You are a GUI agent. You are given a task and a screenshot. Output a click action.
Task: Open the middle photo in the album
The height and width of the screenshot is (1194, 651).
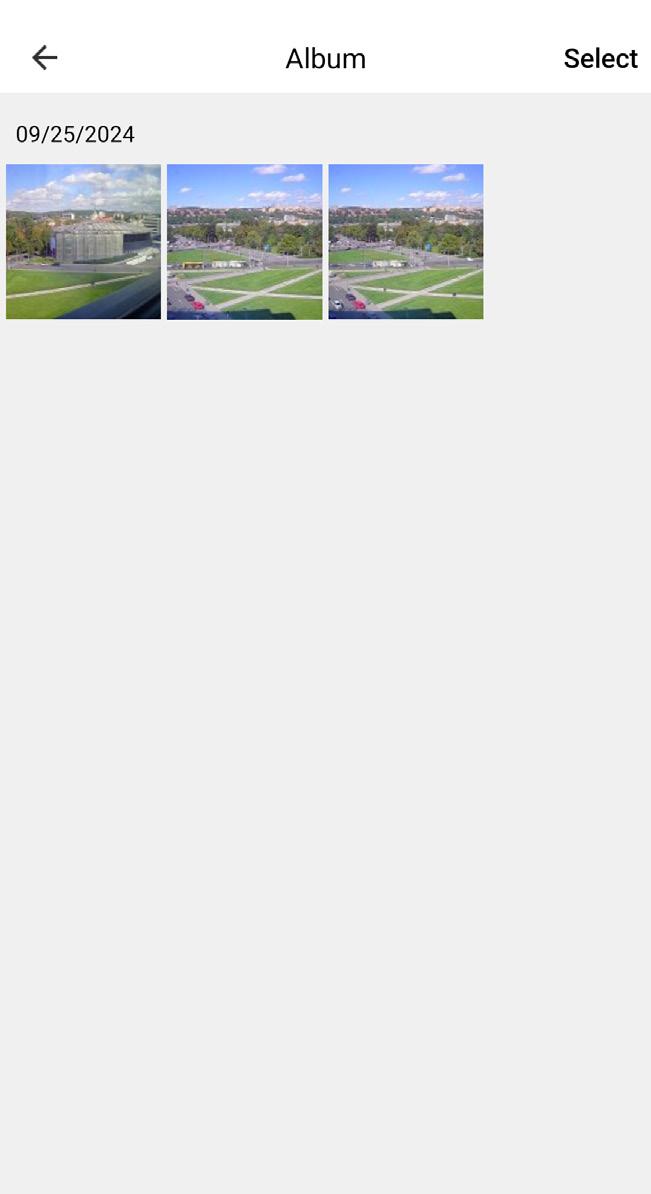(244, 242)
